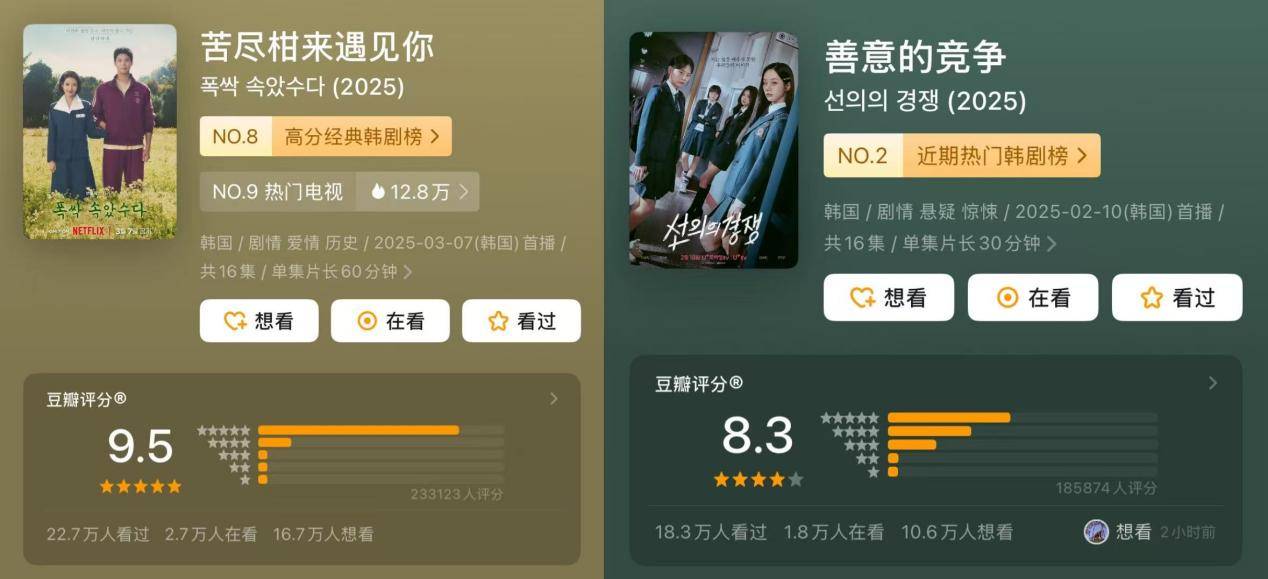Mark 苦尽柑来遇见你 as 看过
Viewport: 1268px width, 579px height.
point(521,321)
